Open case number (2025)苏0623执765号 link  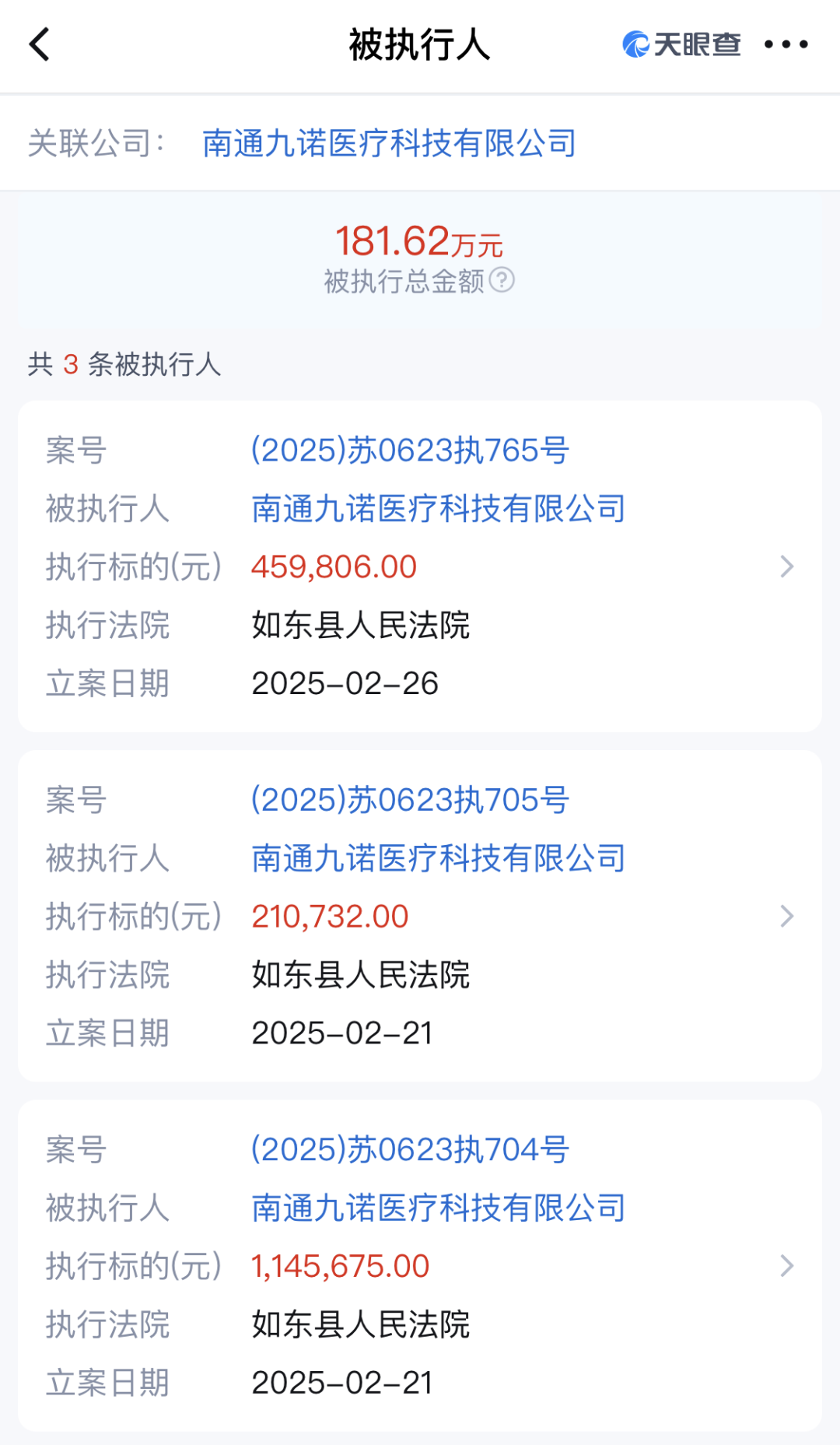coord(410,451)
